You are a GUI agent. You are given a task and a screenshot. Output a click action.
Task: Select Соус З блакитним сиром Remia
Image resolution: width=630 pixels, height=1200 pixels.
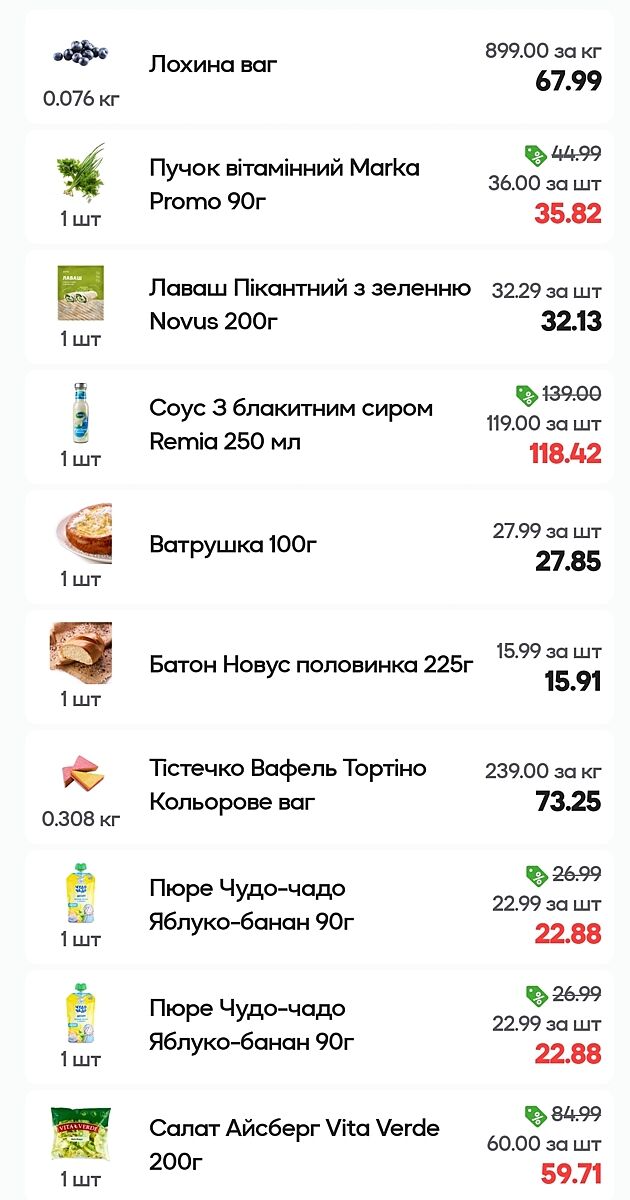coord(291,425)
